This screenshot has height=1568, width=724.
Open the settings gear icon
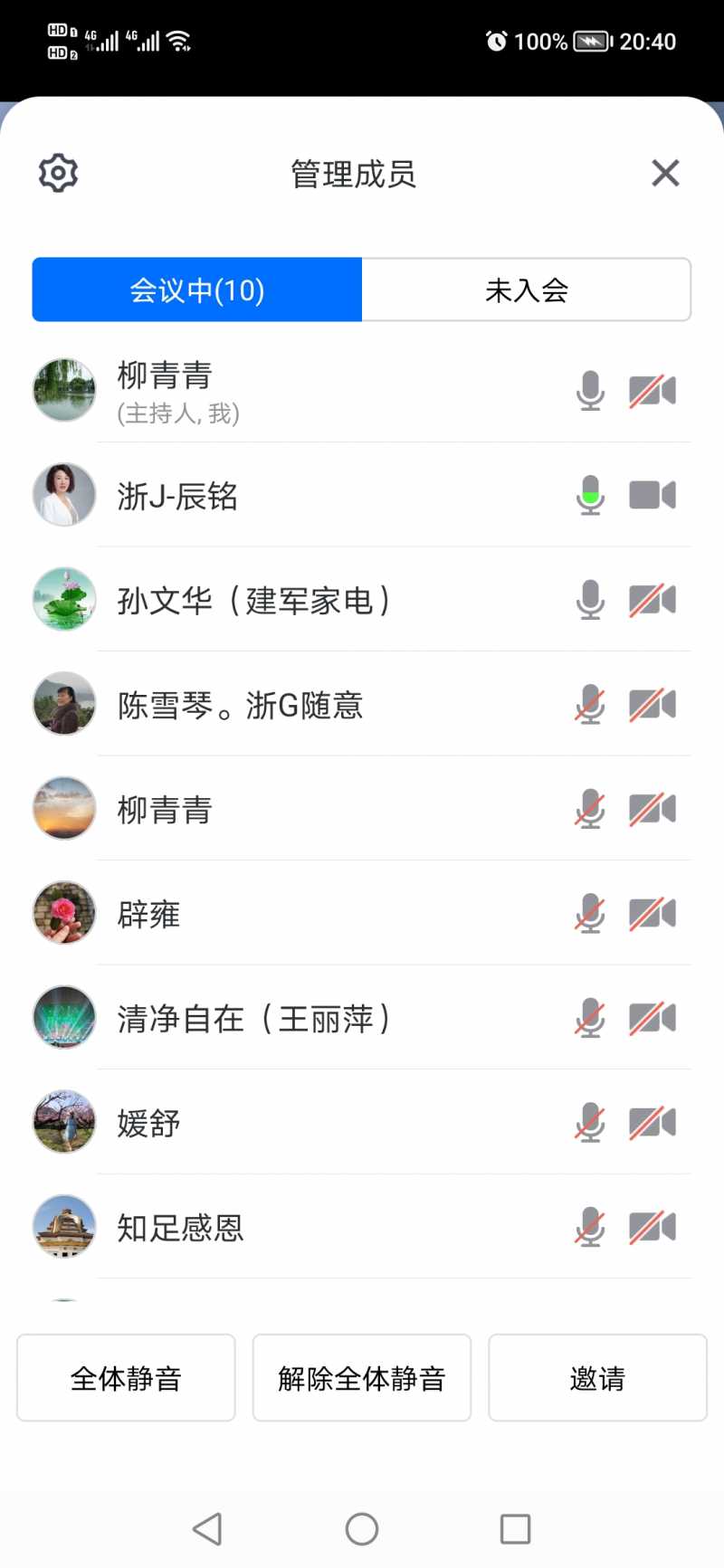click(59, 173)
